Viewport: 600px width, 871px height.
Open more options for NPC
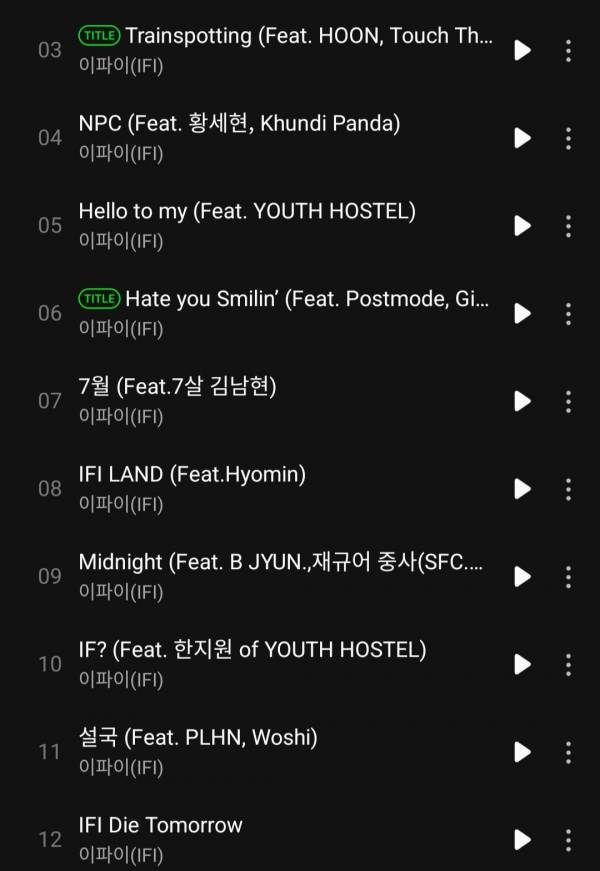[568, 138]
